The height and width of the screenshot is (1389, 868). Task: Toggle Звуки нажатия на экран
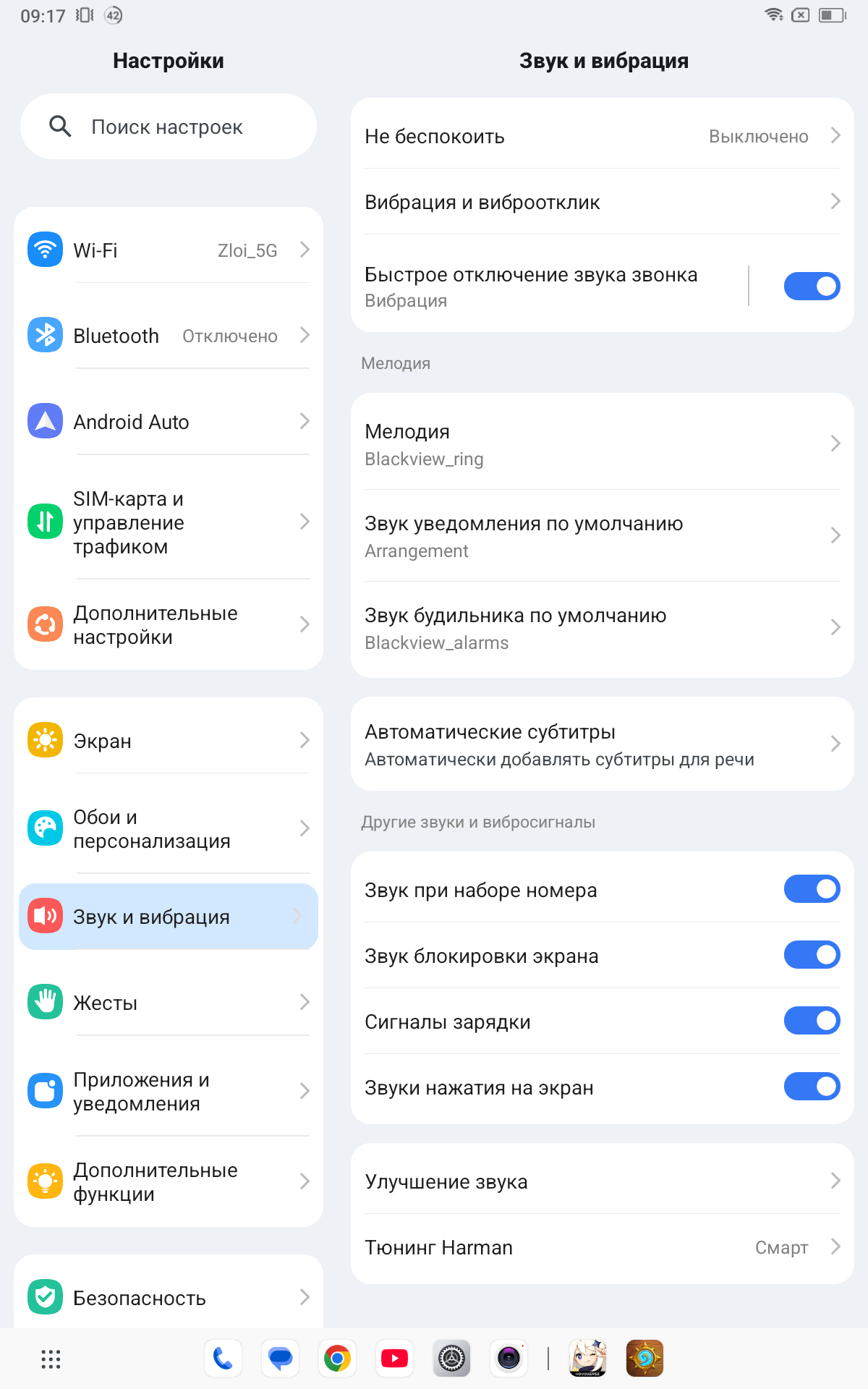(x=812, y=1087)
